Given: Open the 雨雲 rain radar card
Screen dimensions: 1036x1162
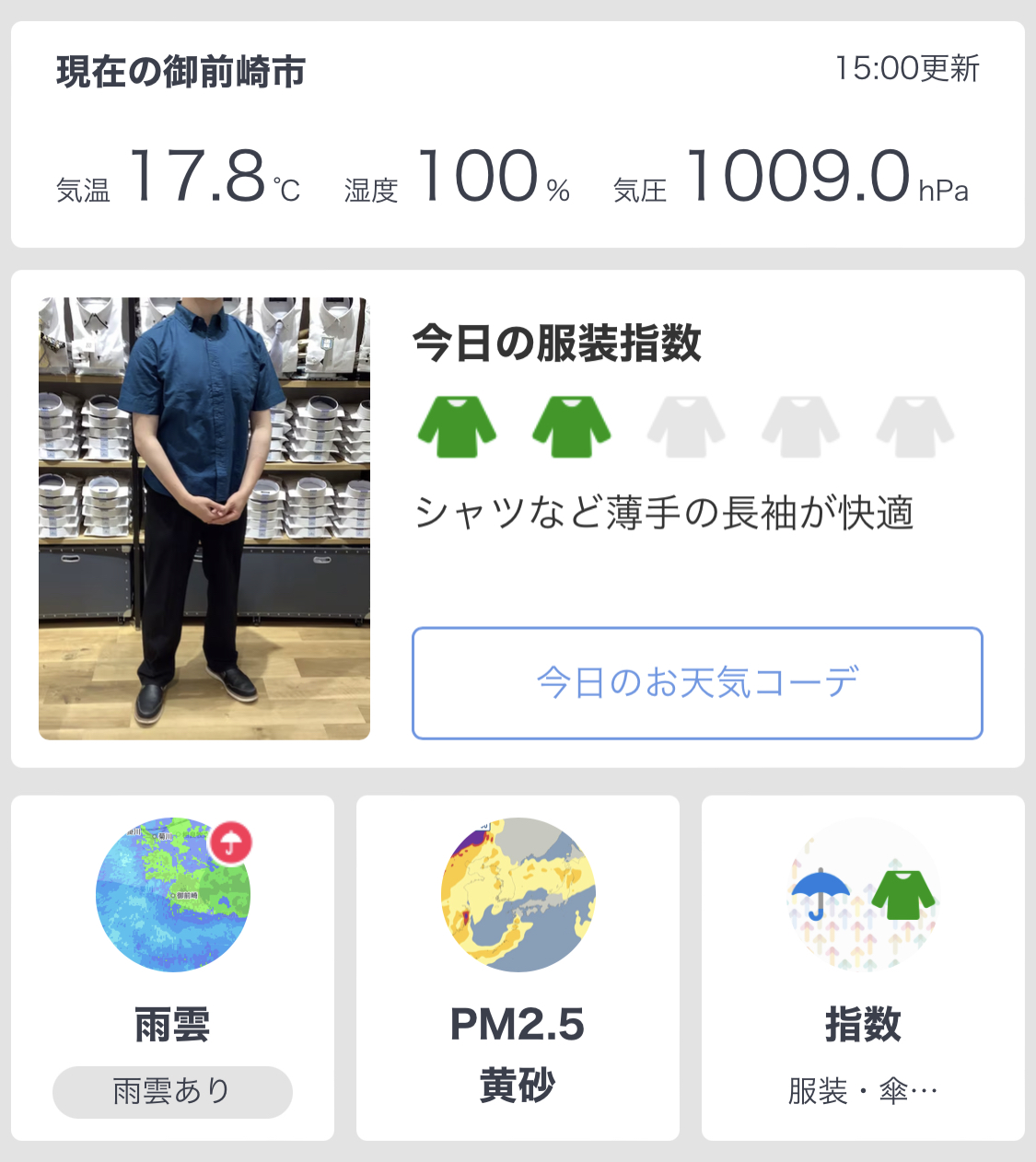Looking at the screenshot, I should pyautogui.click(x=172, y=967).
